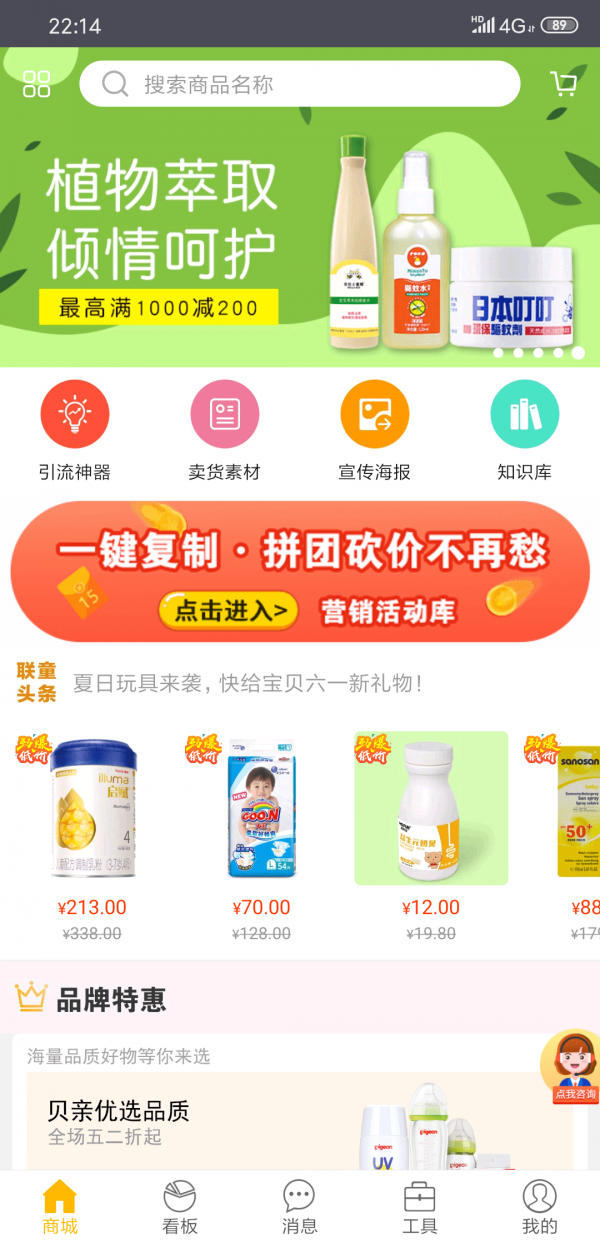Enter the 营销活动库 via 点击进入
Screen dimensions: 600x1247
229,610
